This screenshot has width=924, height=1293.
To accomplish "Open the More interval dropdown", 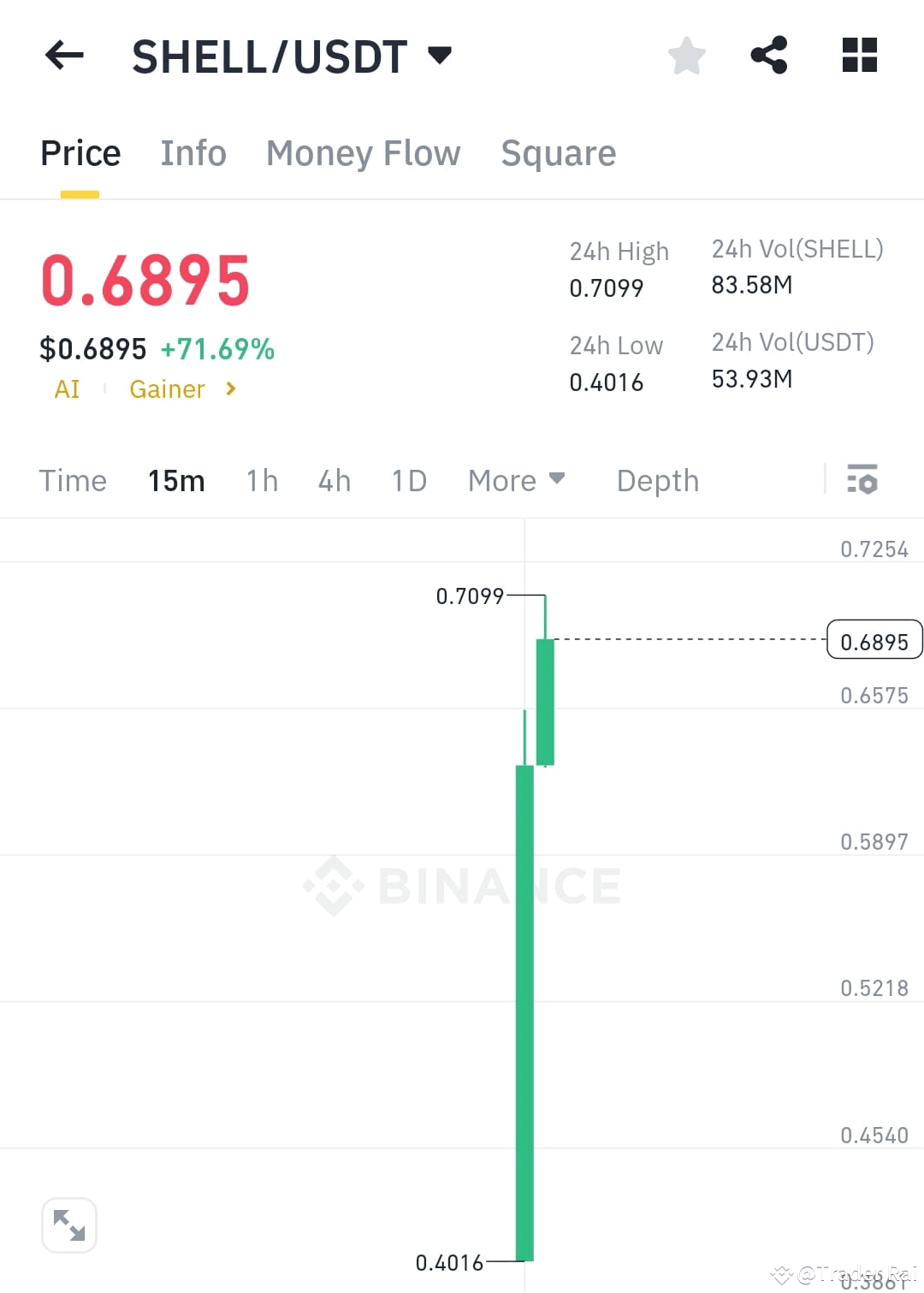I will [516, 480].
